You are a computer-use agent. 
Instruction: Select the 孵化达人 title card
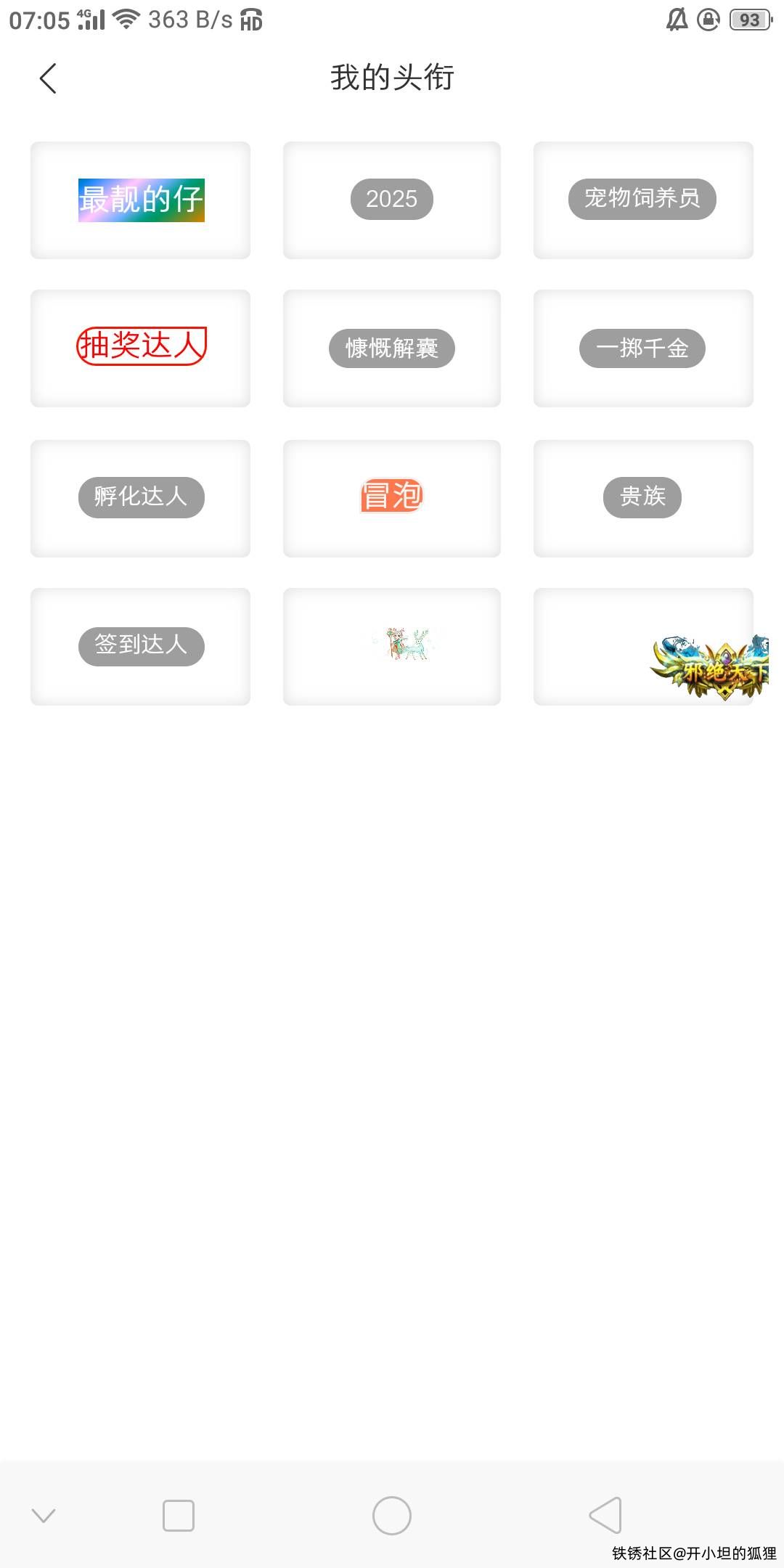pyautogui.click(x=141, y=498)
